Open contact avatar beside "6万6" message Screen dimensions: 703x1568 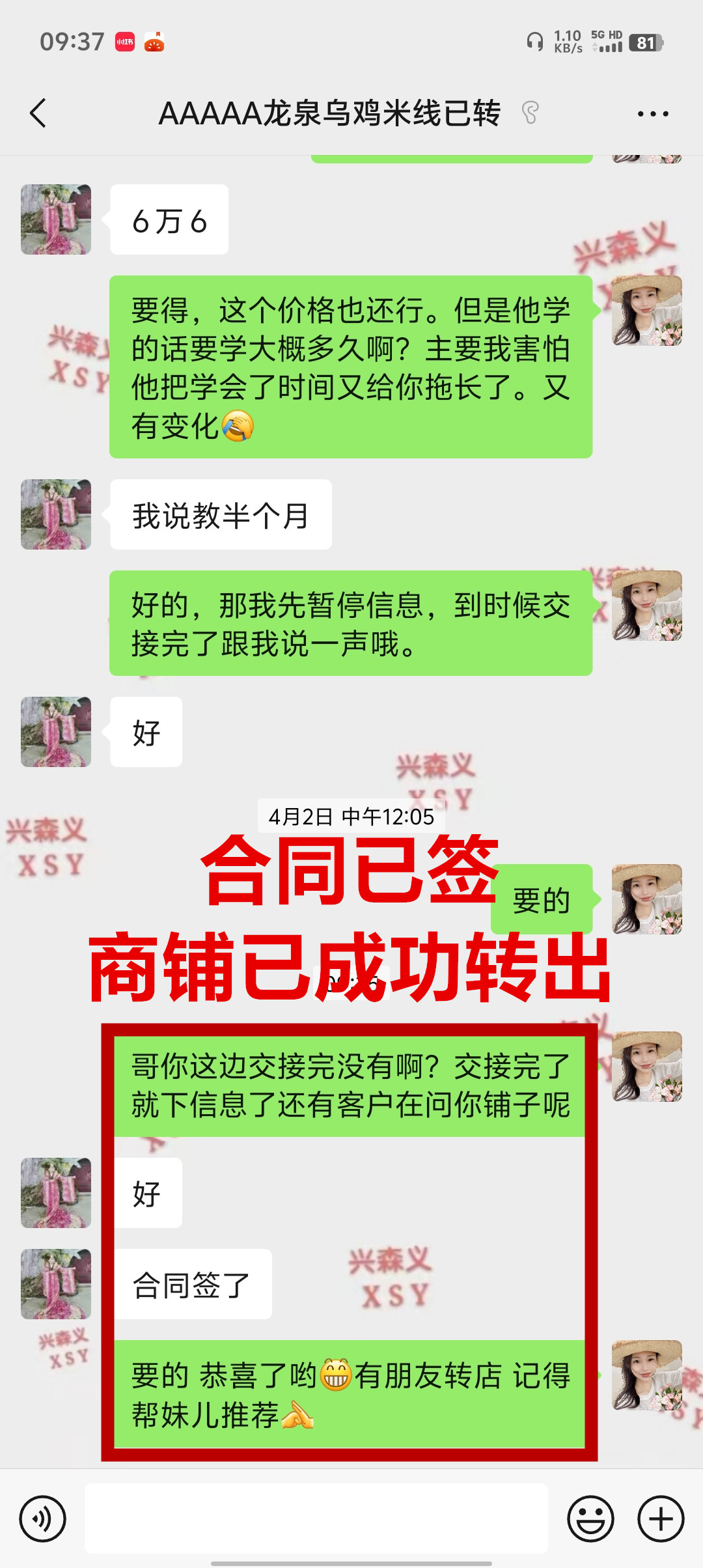[x=56, y=219]
